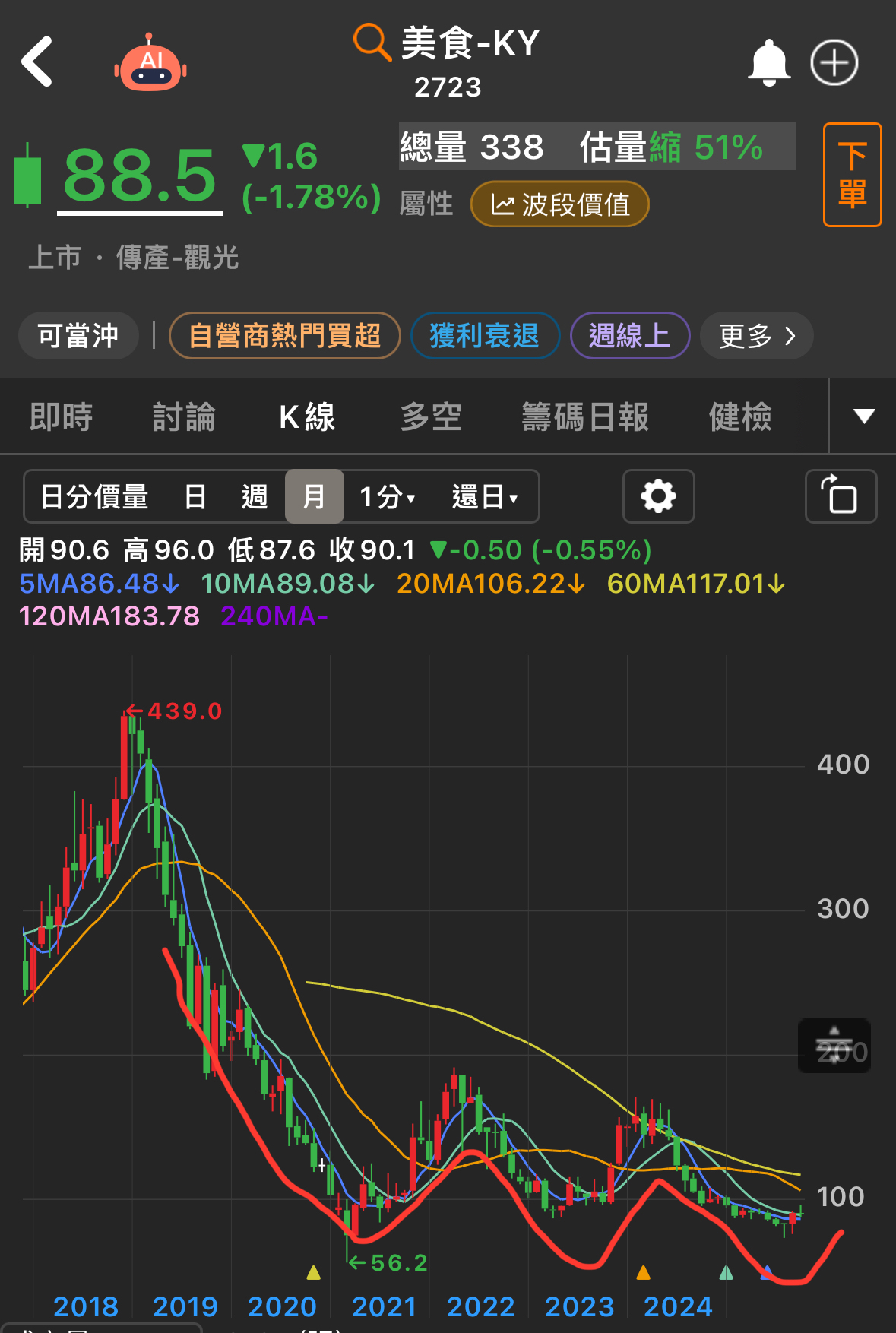Open 更多 for more stock tags
The width and height of the screenshot is (896, 1333).
click(756, 335)
